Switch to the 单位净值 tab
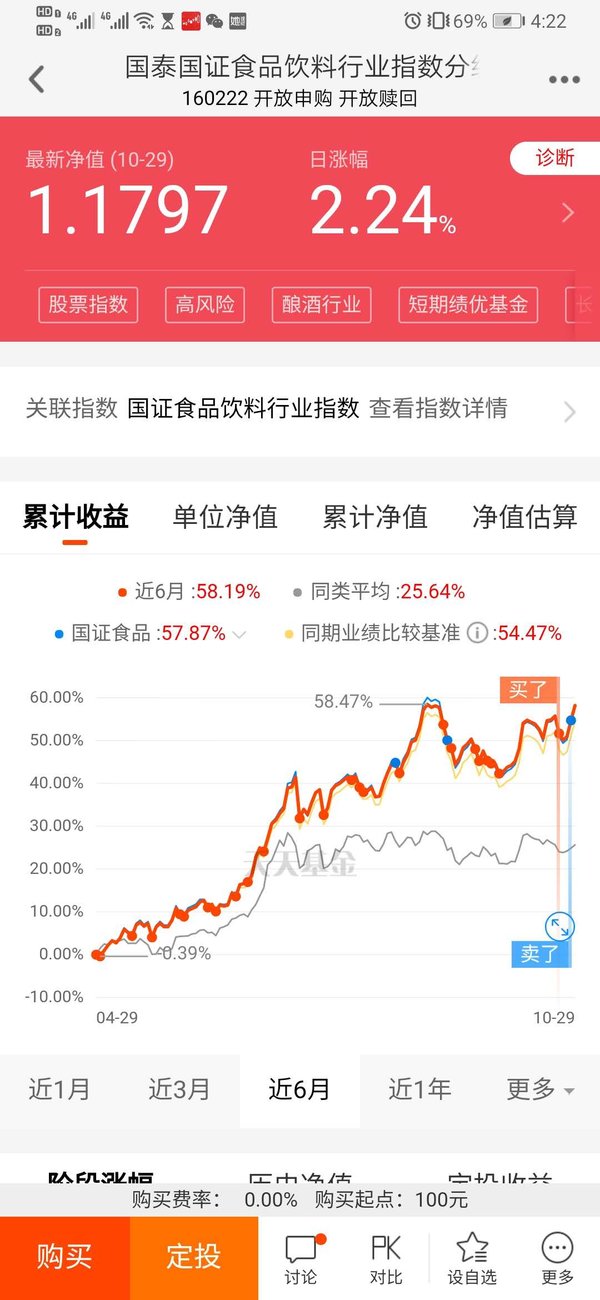This screenshot has width=600, height=1300. tap(225, 517)
